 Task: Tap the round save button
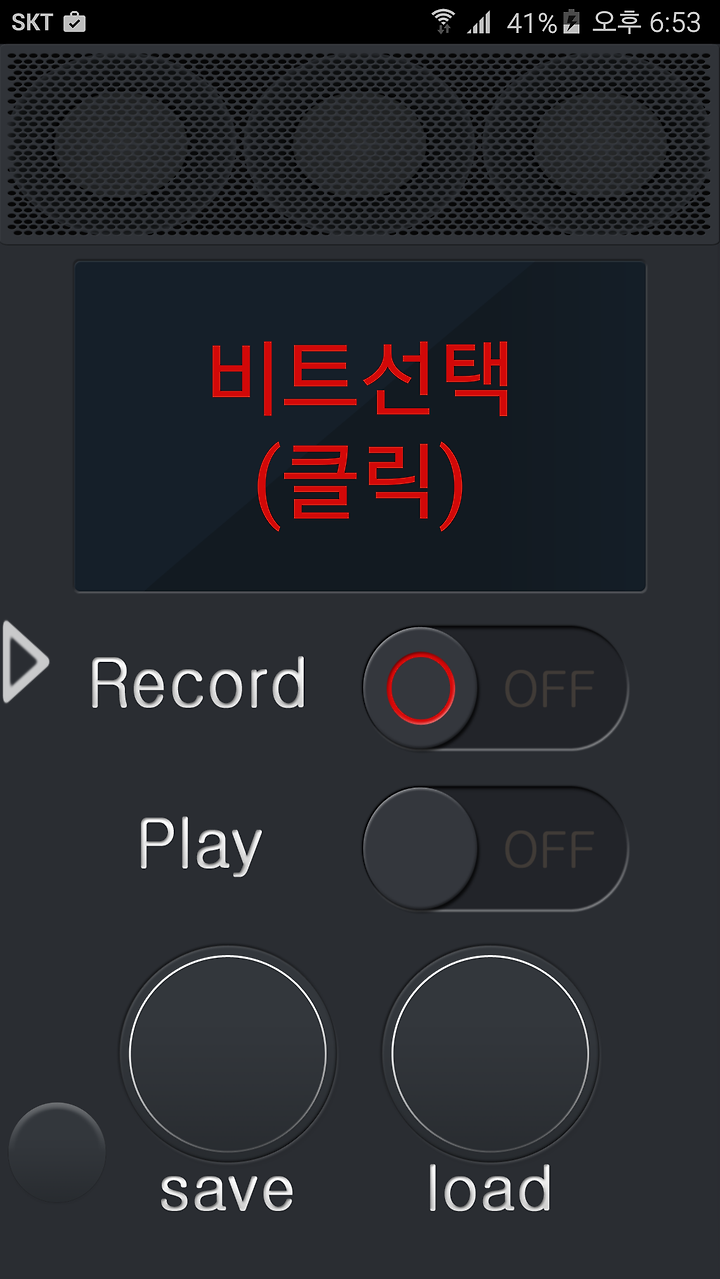[x=228, y=1052]
